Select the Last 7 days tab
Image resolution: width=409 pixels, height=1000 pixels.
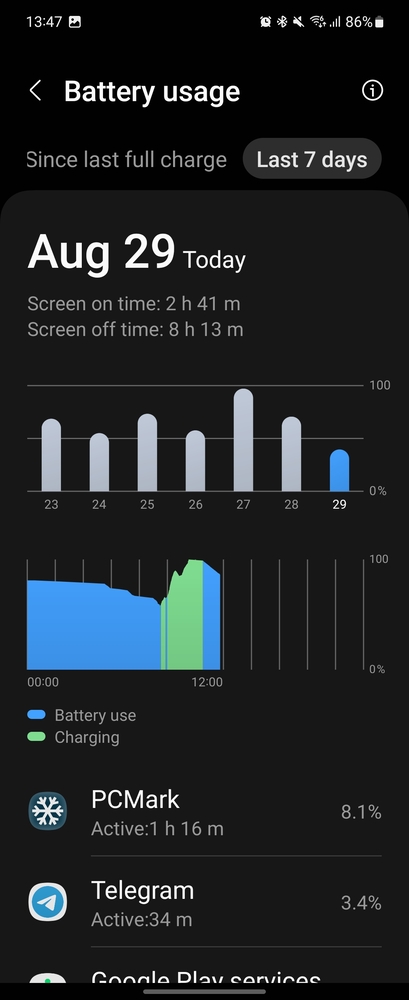click(312, 159)
